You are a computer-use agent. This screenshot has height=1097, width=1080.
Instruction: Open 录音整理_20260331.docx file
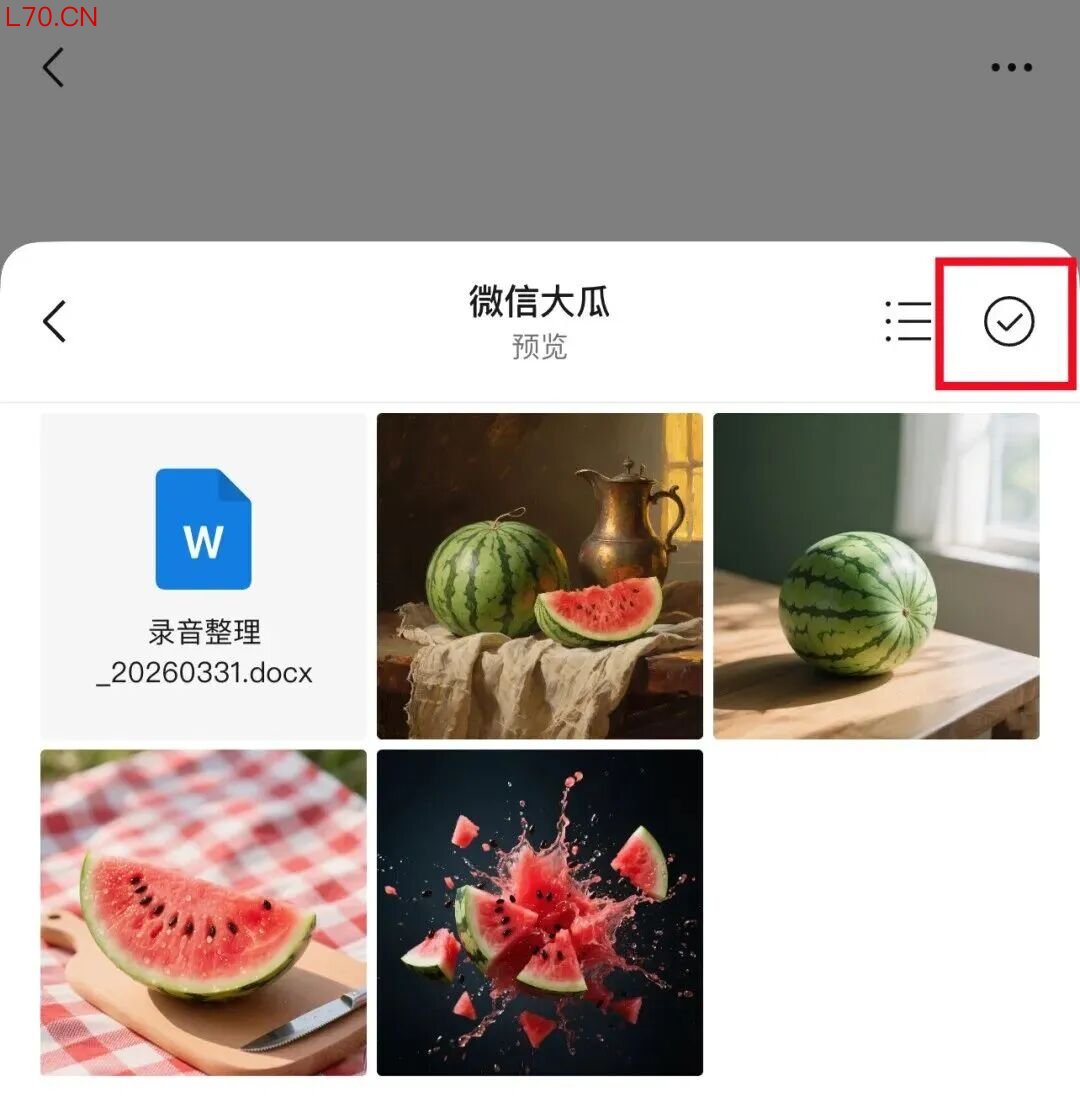coord(204,576)
